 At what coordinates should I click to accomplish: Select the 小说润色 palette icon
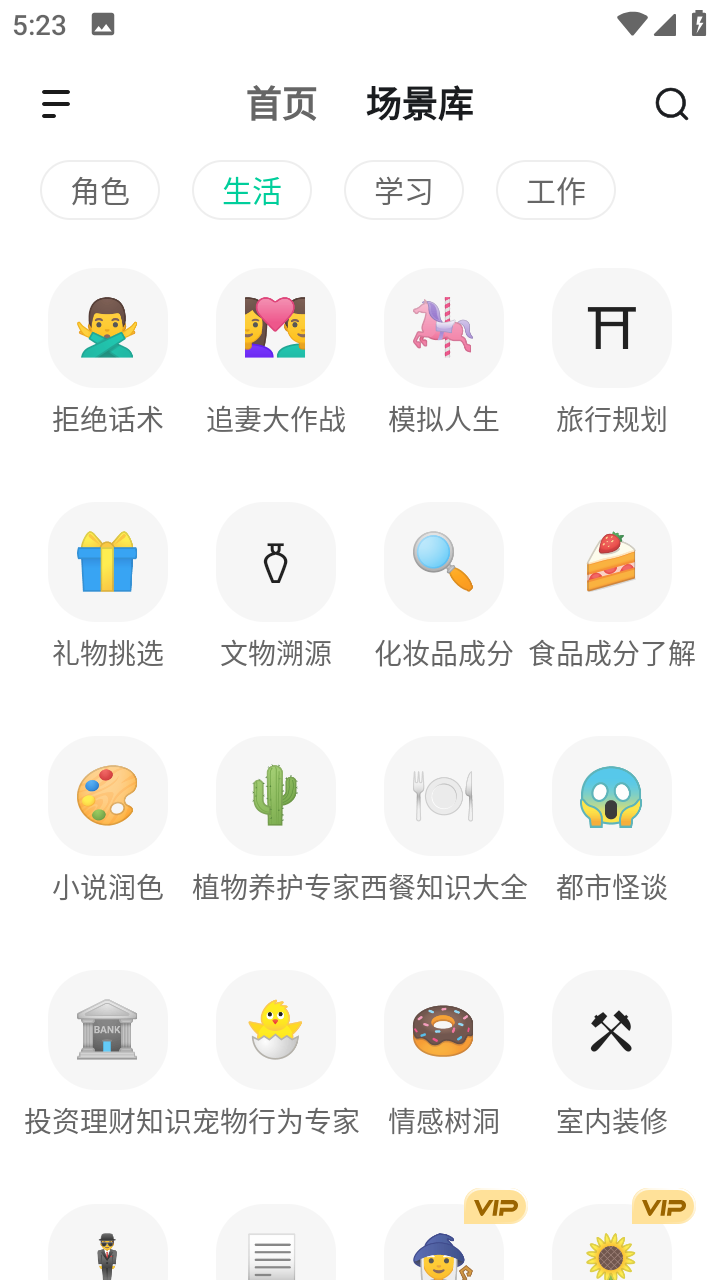(108, 796)
